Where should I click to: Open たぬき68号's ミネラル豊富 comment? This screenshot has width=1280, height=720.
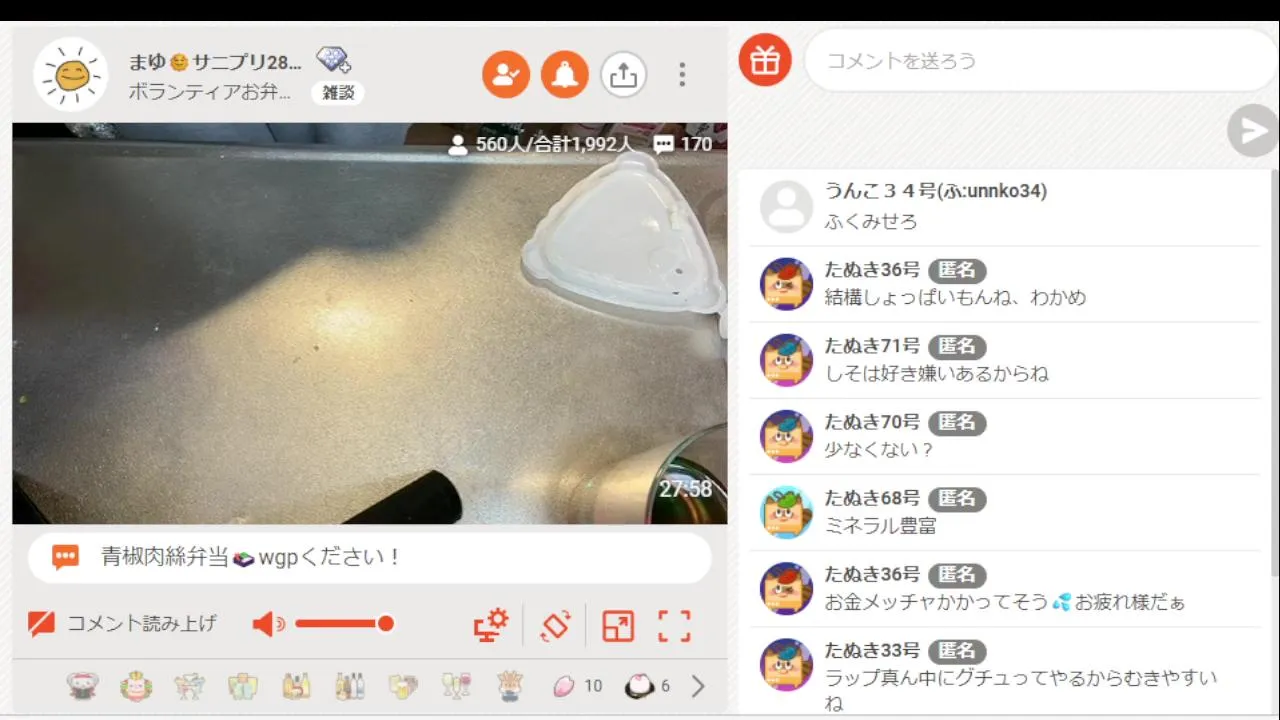[880, 525]
